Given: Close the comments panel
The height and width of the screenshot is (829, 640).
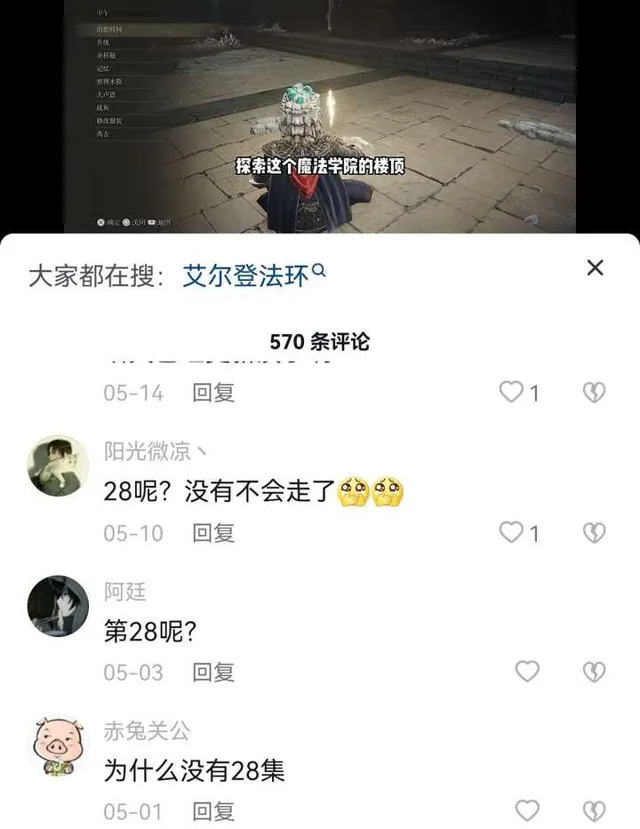Looking at the screenshot, I should (x=595, y=268).
